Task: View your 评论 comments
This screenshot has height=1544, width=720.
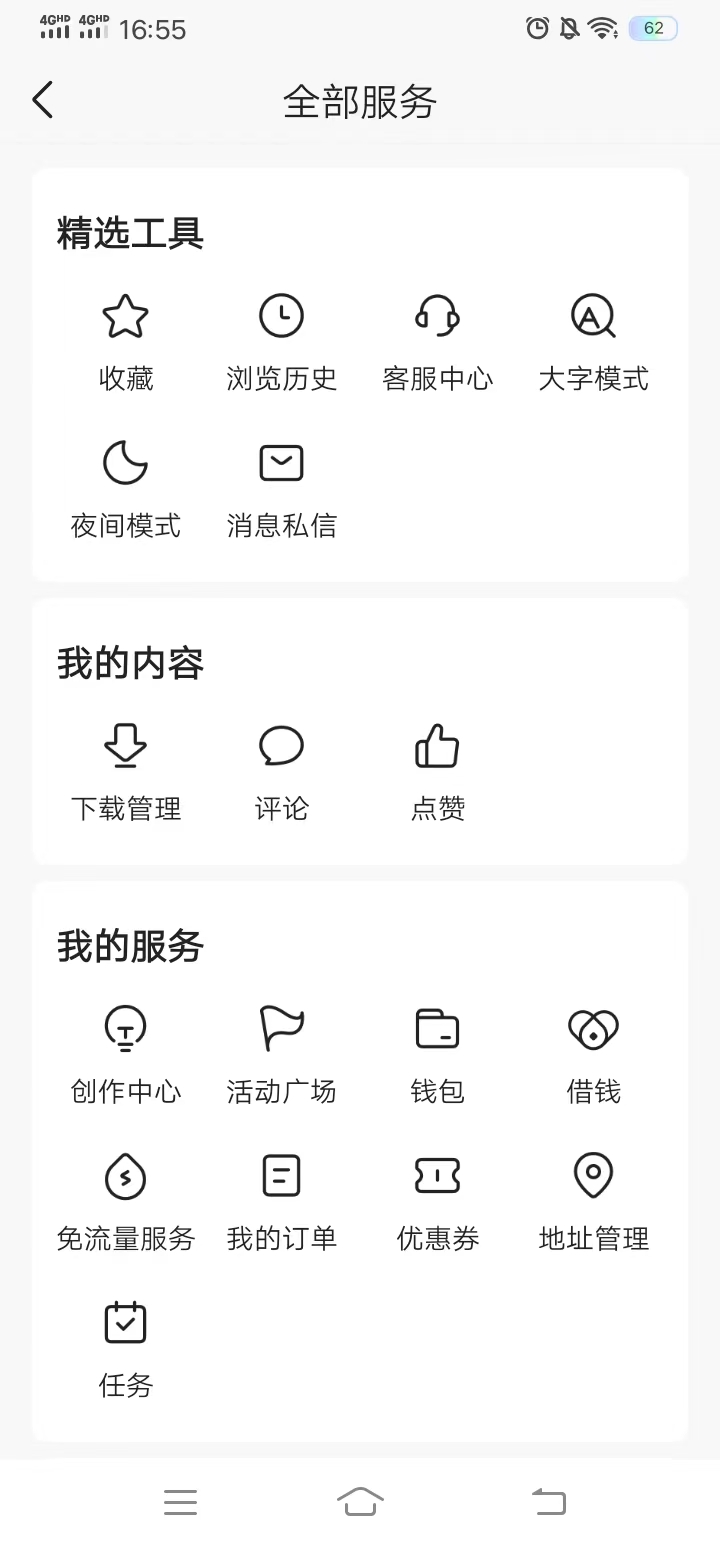Action: point(281,770)
